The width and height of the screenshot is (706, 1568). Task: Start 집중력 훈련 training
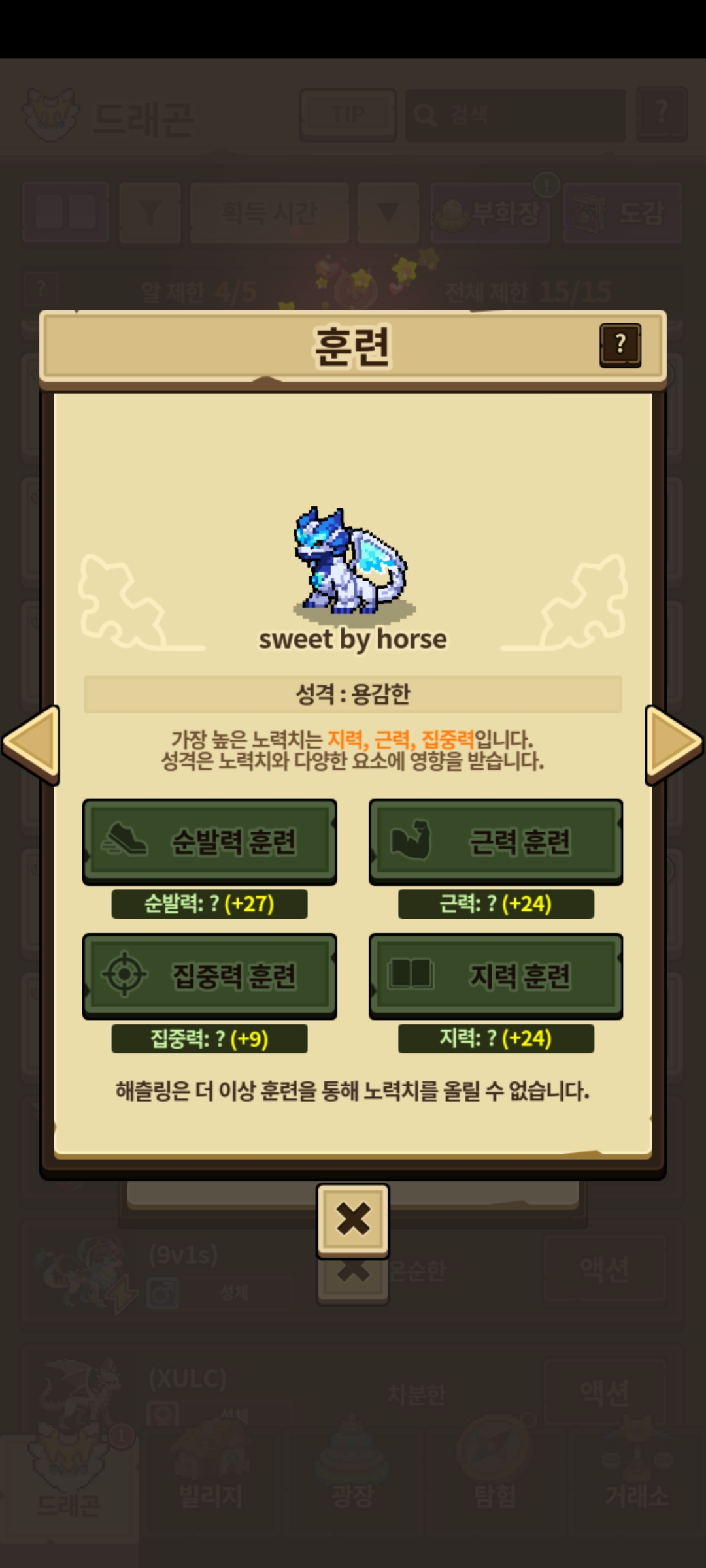209,975
